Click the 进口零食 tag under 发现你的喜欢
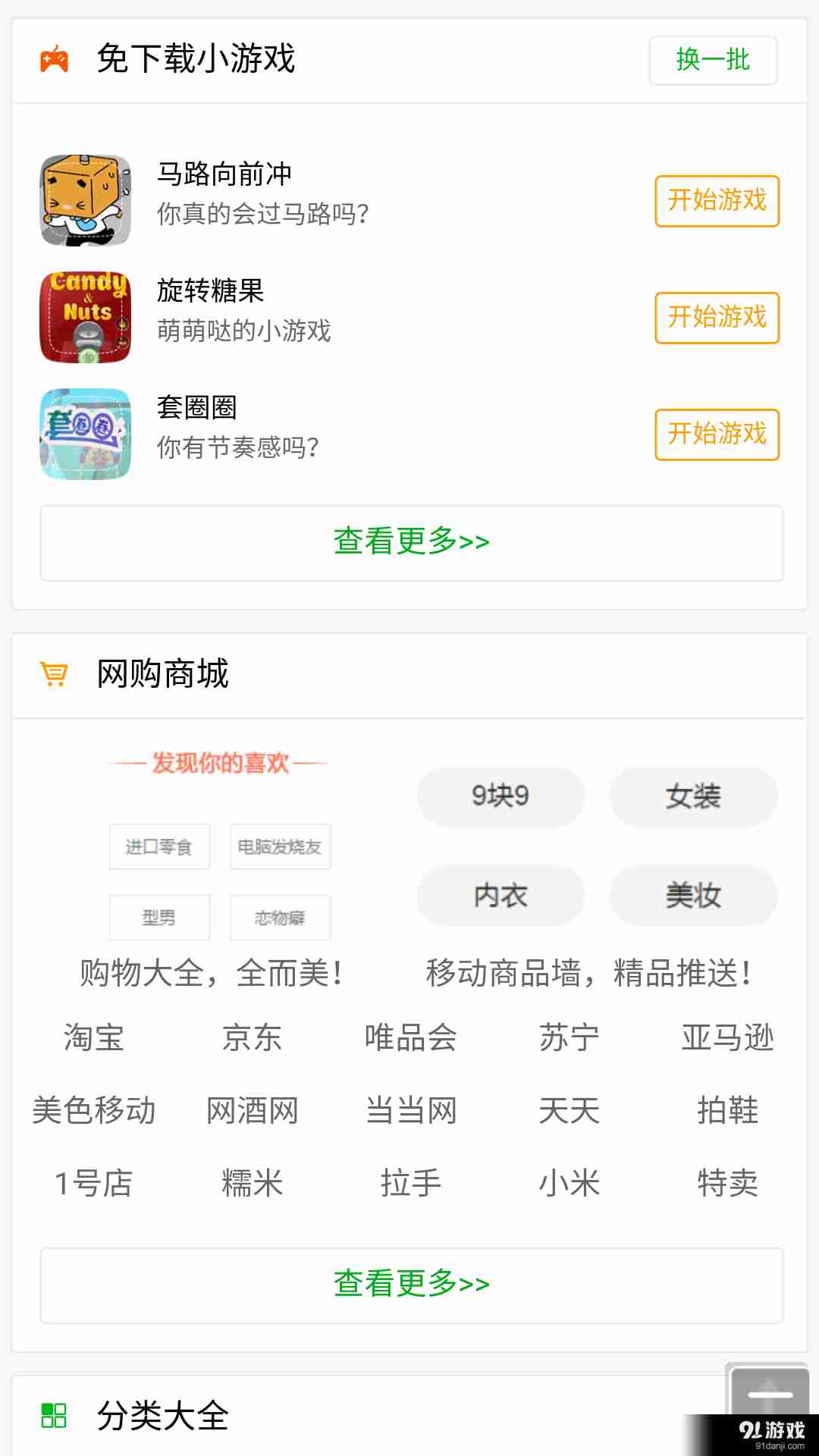Viewport: 819px width, 1456px height. tap(158, 846)
